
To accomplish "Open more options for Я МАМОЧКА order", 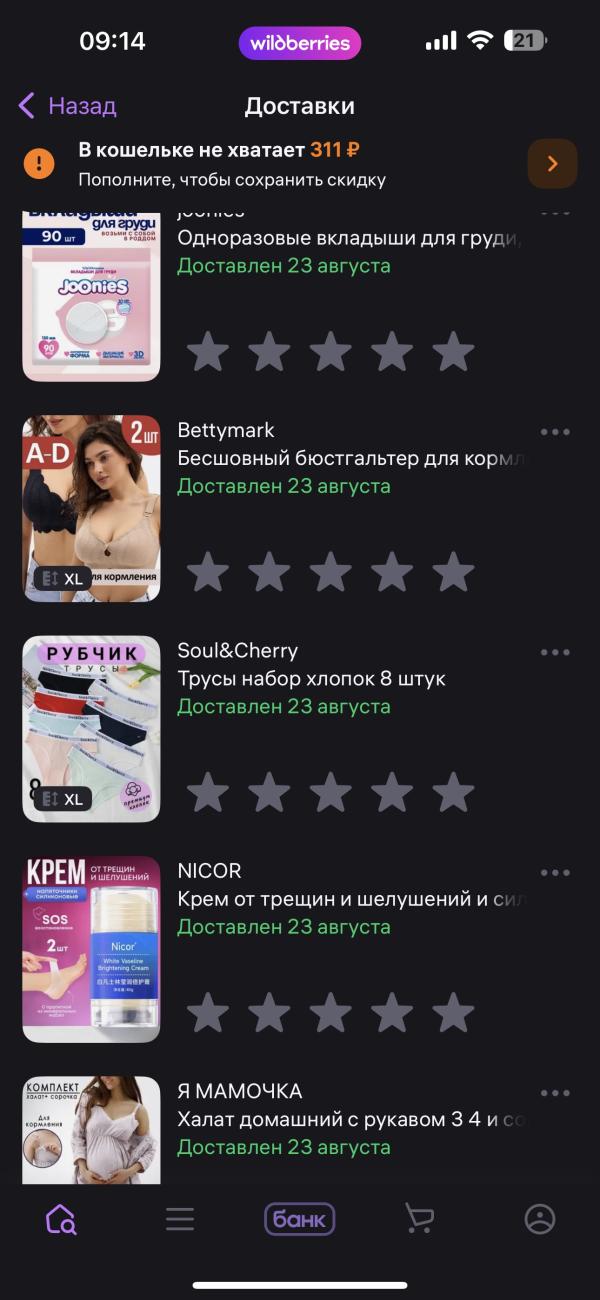I will (555, 1093).
